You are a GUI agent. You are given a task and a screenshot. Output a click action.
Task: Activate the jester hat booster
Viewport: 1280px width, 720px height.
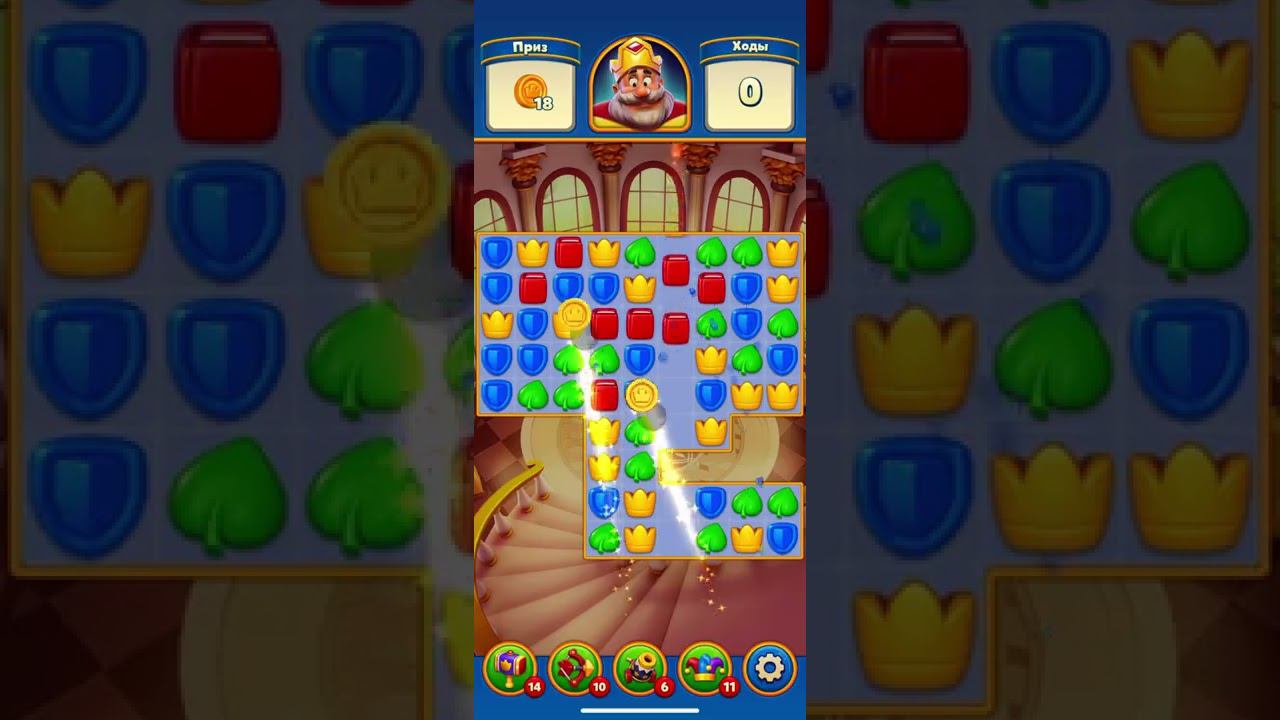coord(705,667)
